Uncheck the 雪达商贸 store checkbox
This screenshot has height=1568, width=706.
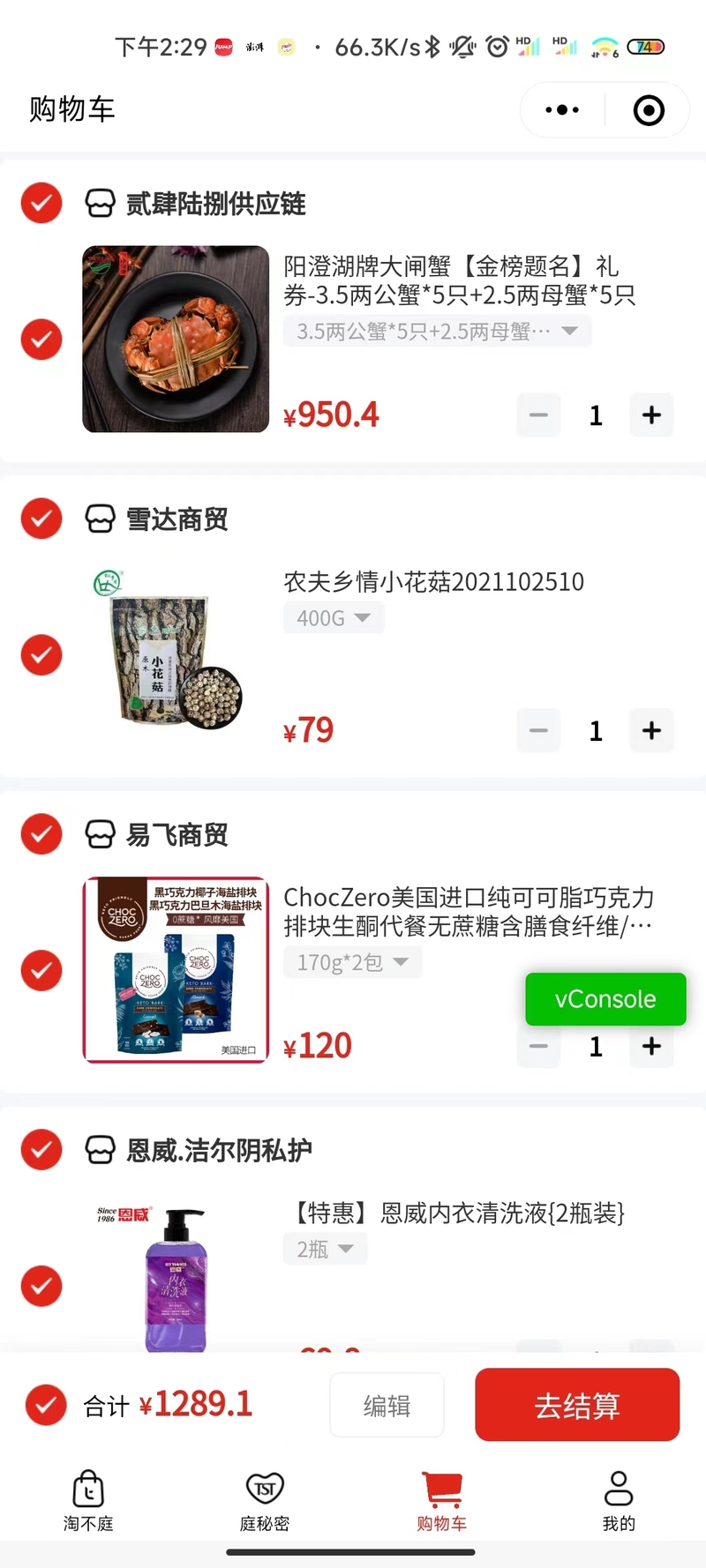[41, 519]
